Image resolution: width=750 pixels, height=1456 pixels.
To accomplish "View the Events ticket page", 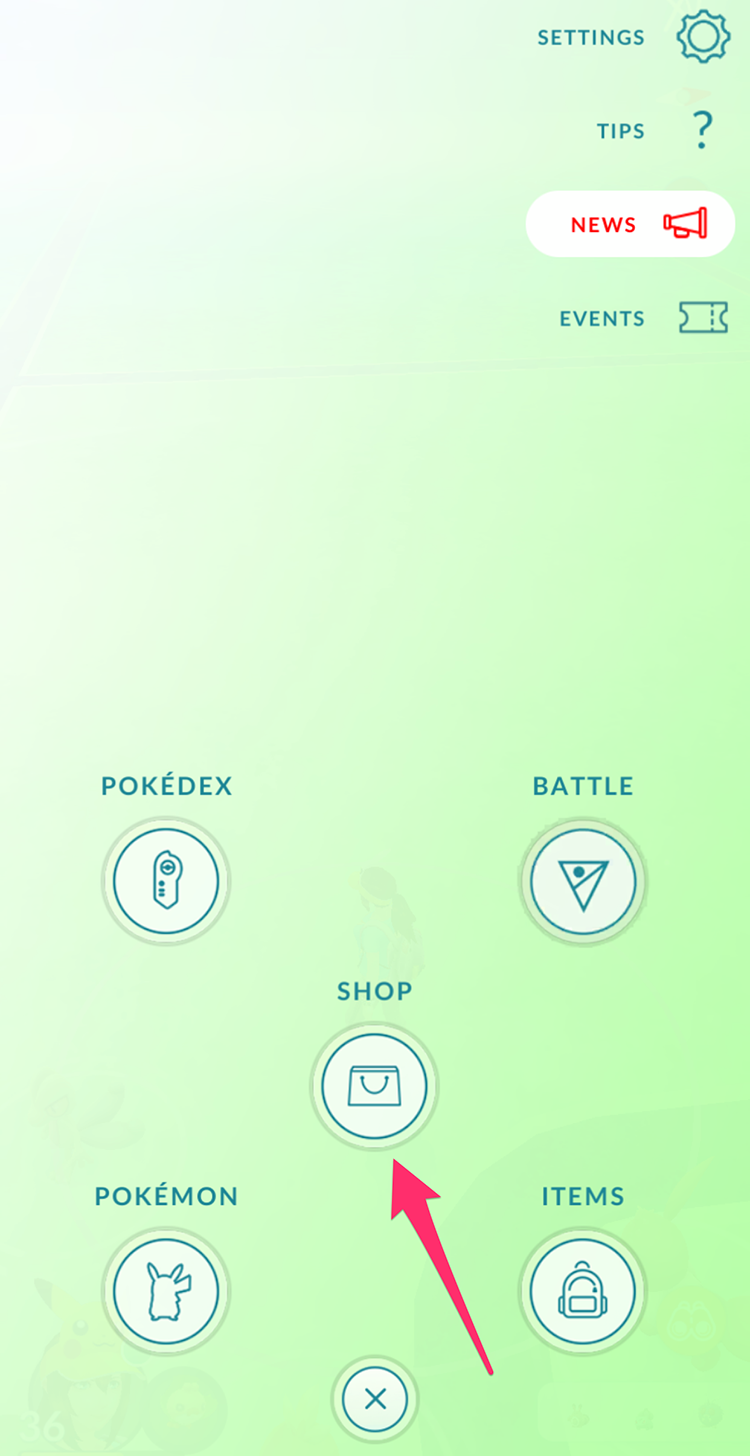I will tap(703, 318).
